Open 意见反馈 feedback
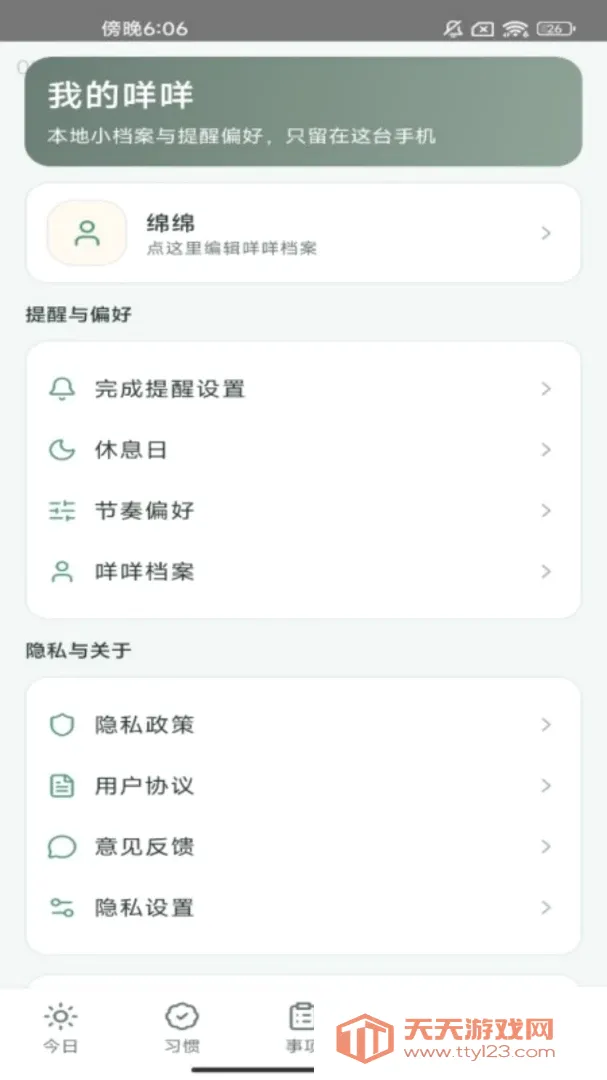The width and height of the screenshot is (607, 1080). pyautogui.click(x=303, y=847)
